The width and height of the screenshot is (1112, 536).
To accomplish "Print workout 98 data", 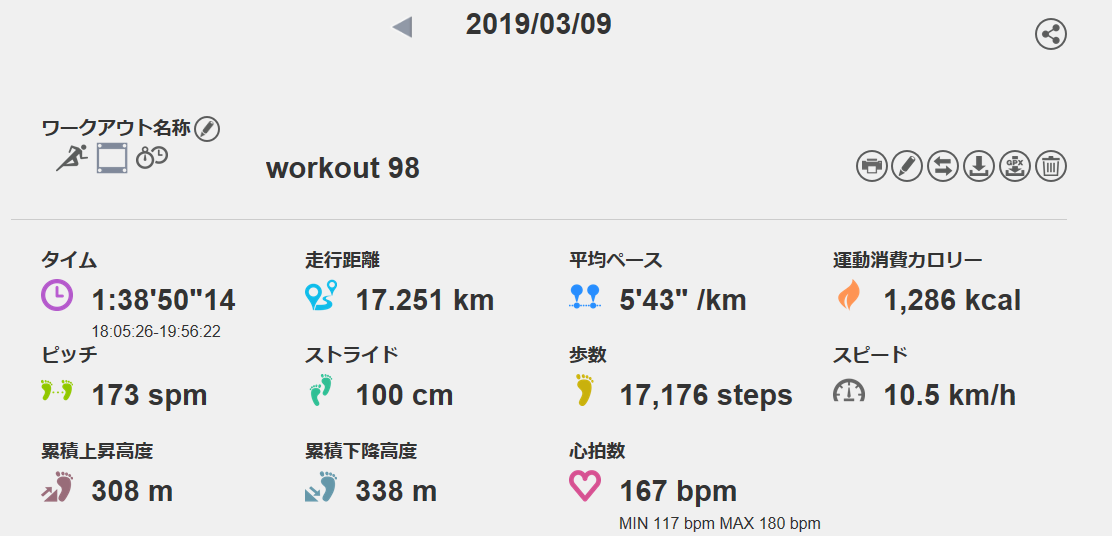I will [871, 166].
